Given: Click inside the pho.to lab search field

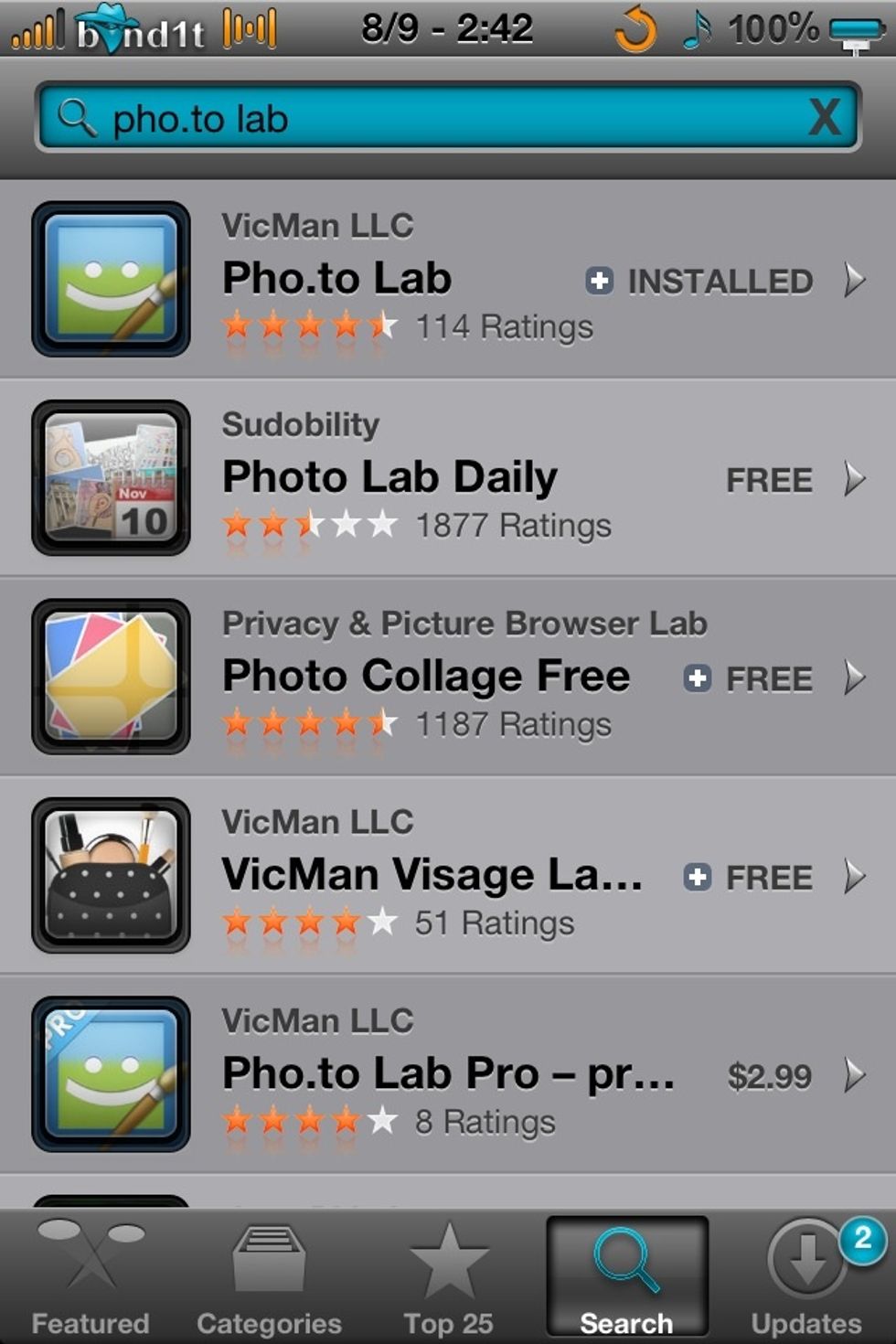Looking at the screenshot, I should click(366, 117).
